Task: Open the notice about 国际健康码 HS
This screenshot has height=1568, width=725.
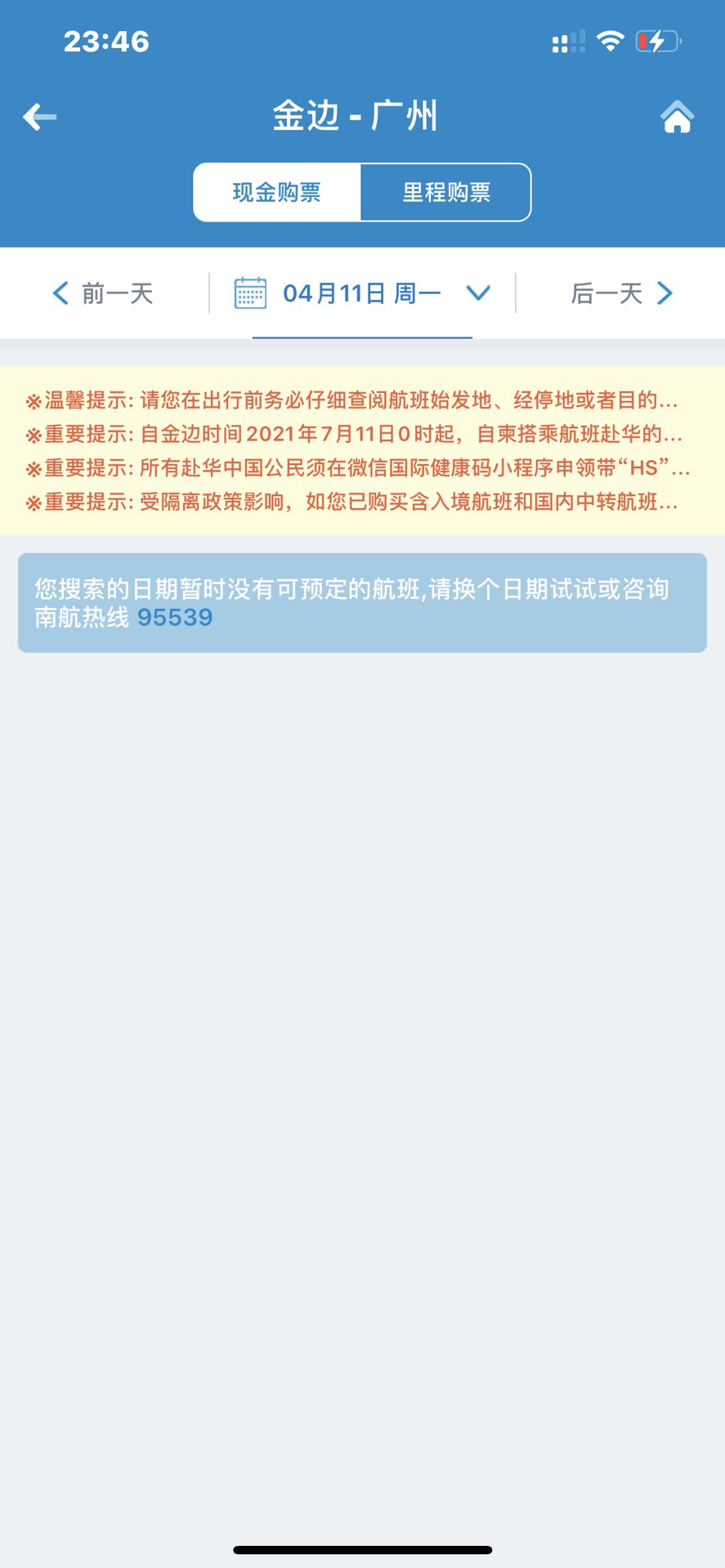Action: pyautogui.click(x=358, y=468)
